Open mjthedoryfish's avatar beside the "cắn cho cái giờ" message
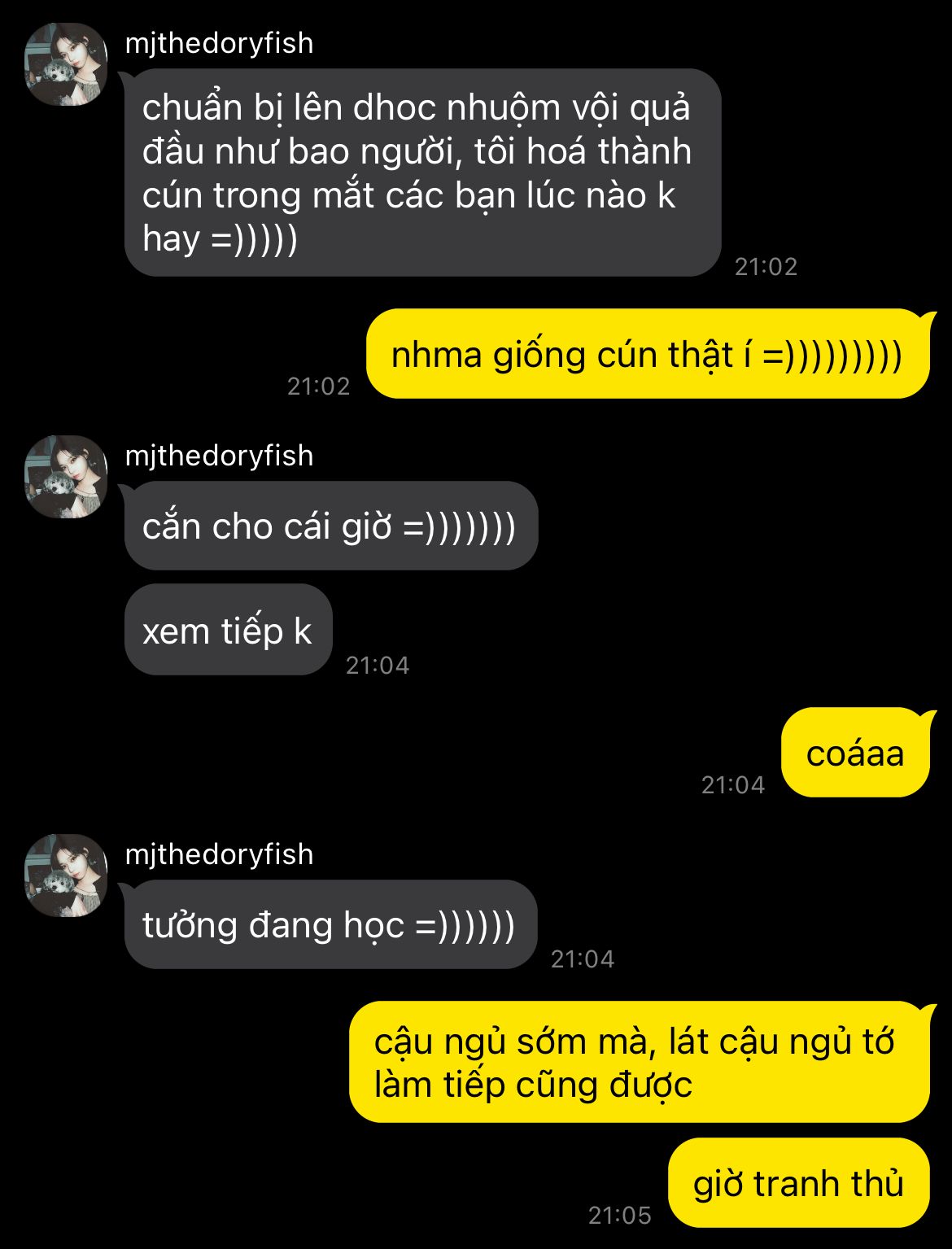Image resolution: width=952 pixels, height=1249 pixels. click(x=66, y=478)
